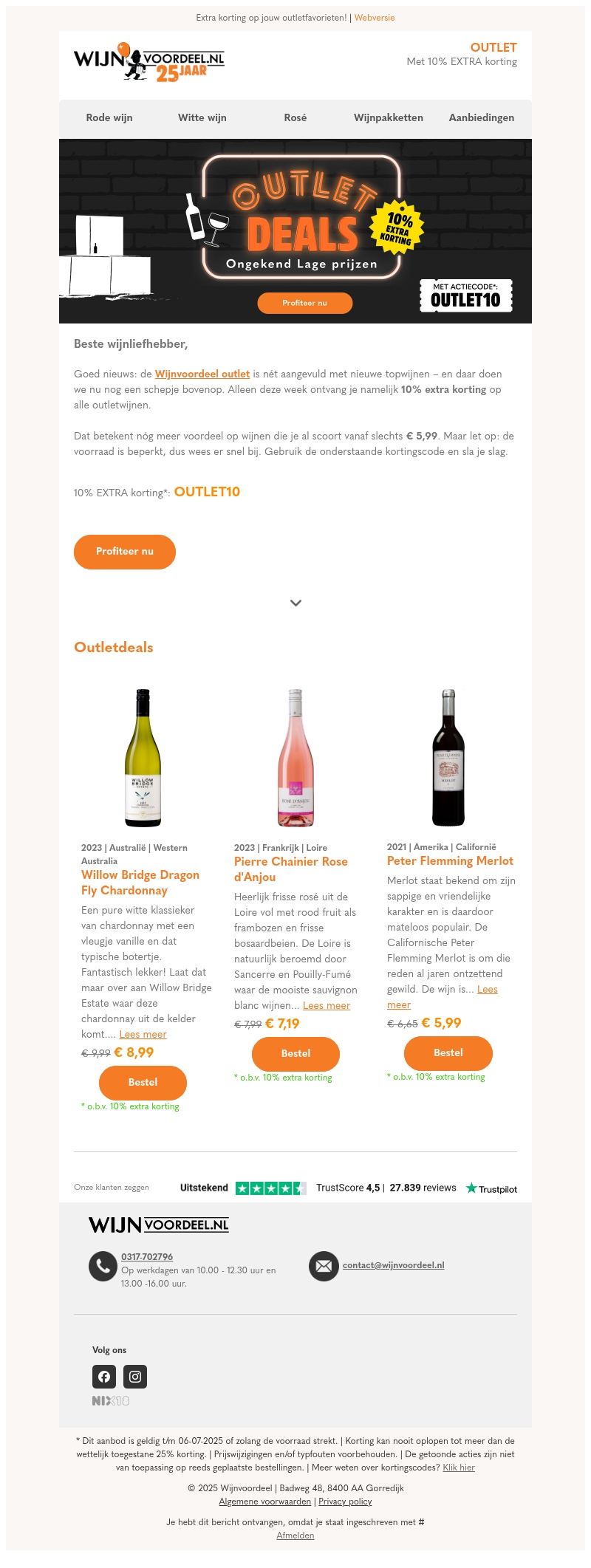
Task: Order Willow Bridge Dragon Fly Chardonnay
Action: 143,1082
